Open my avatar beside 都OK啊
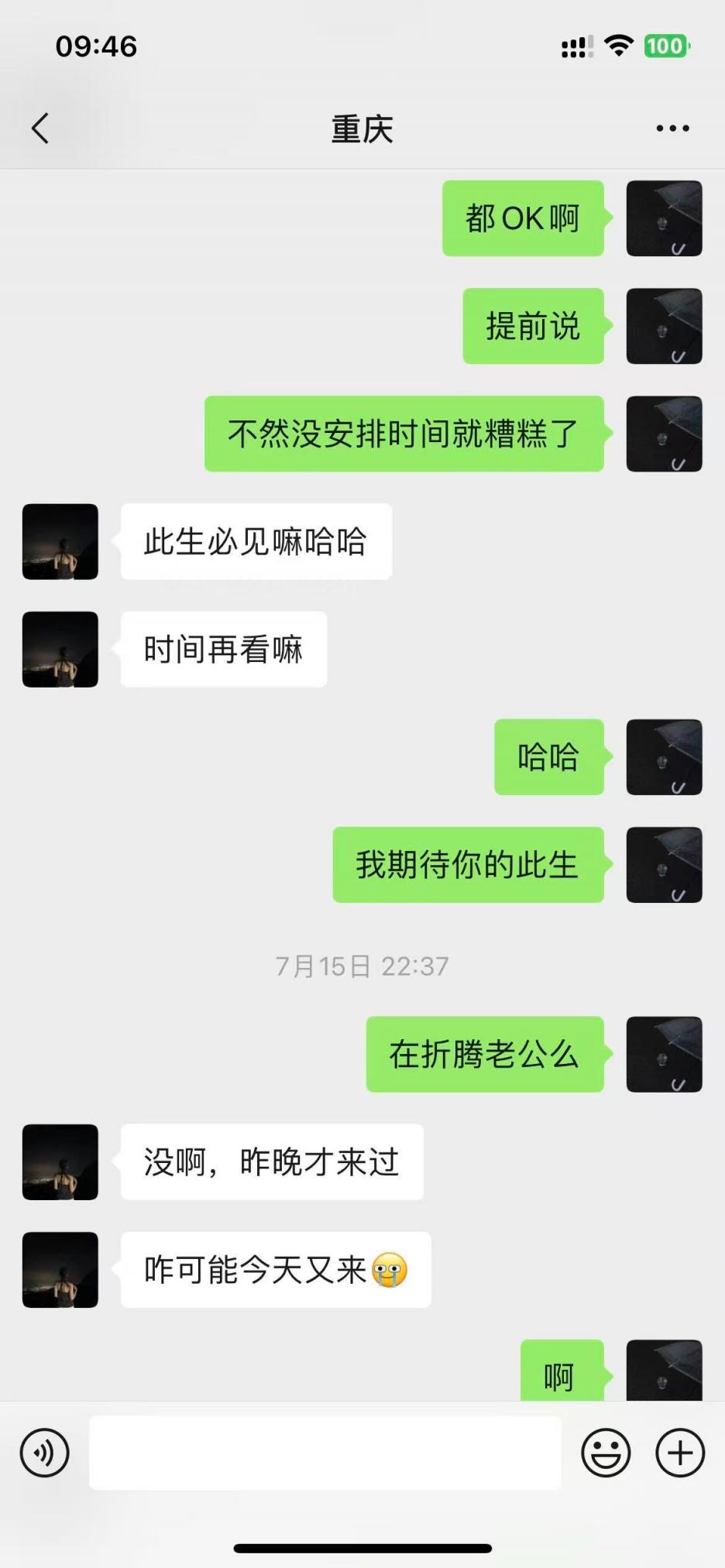The width and height of the screenshot is (725, 1568). click(664, 218)
